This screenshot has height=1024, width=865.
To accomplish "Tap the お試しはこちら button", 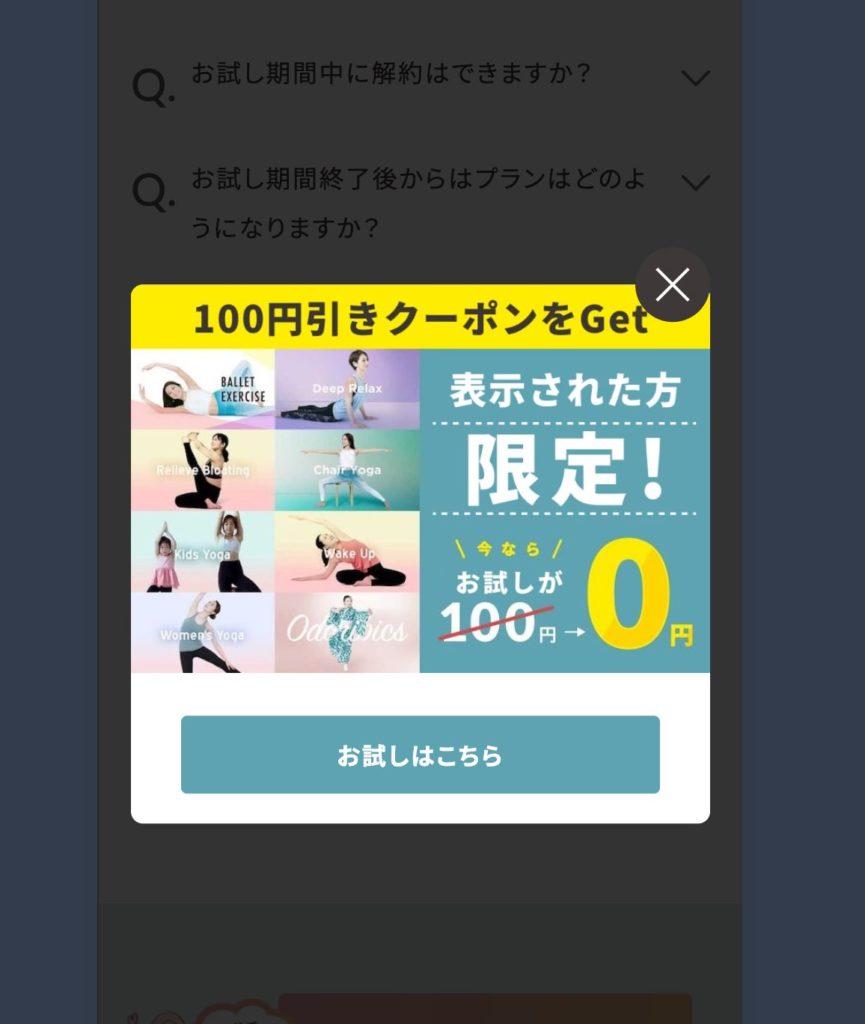I will coord(420,755).
